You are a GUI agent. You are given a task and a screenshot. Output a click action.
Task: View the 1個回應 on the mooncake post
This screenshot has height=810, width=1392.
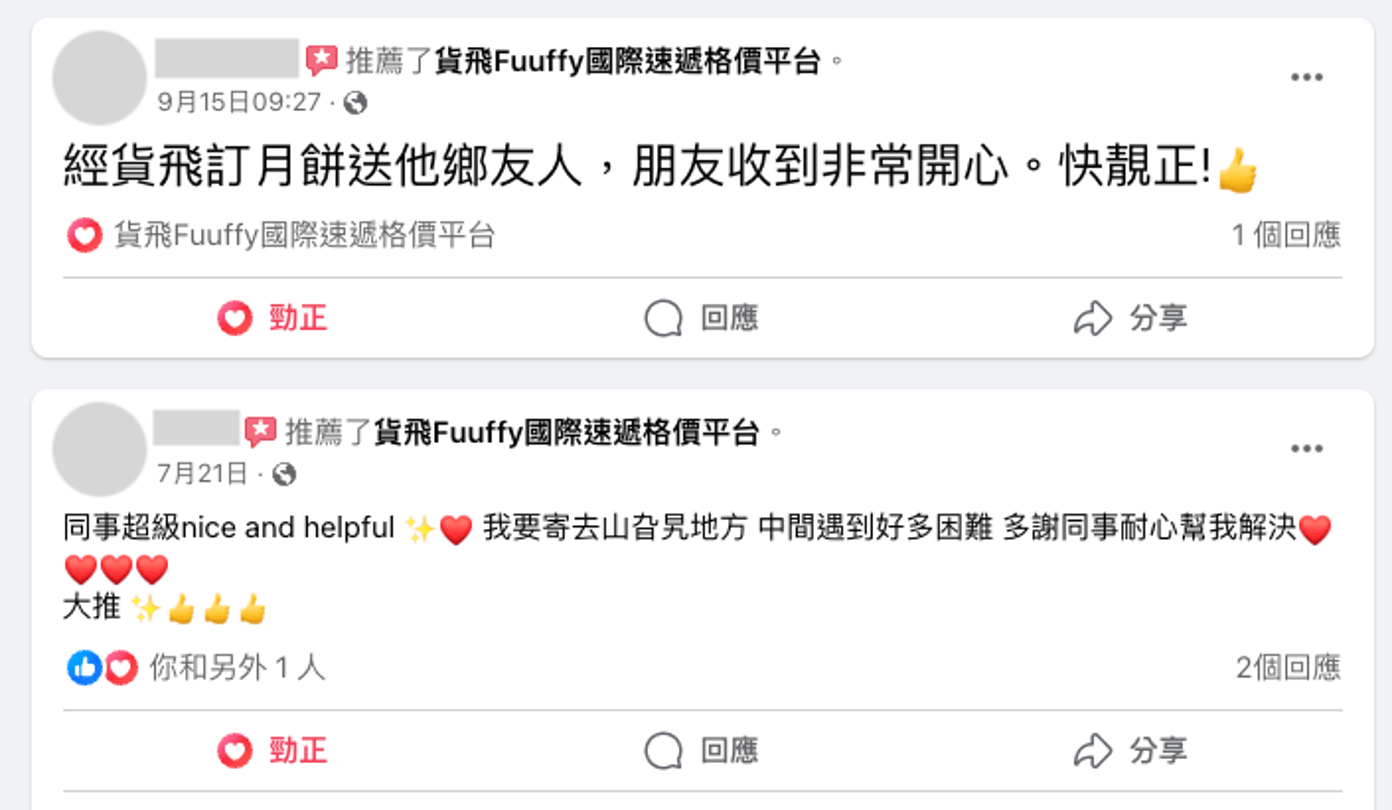(1285, 236)
